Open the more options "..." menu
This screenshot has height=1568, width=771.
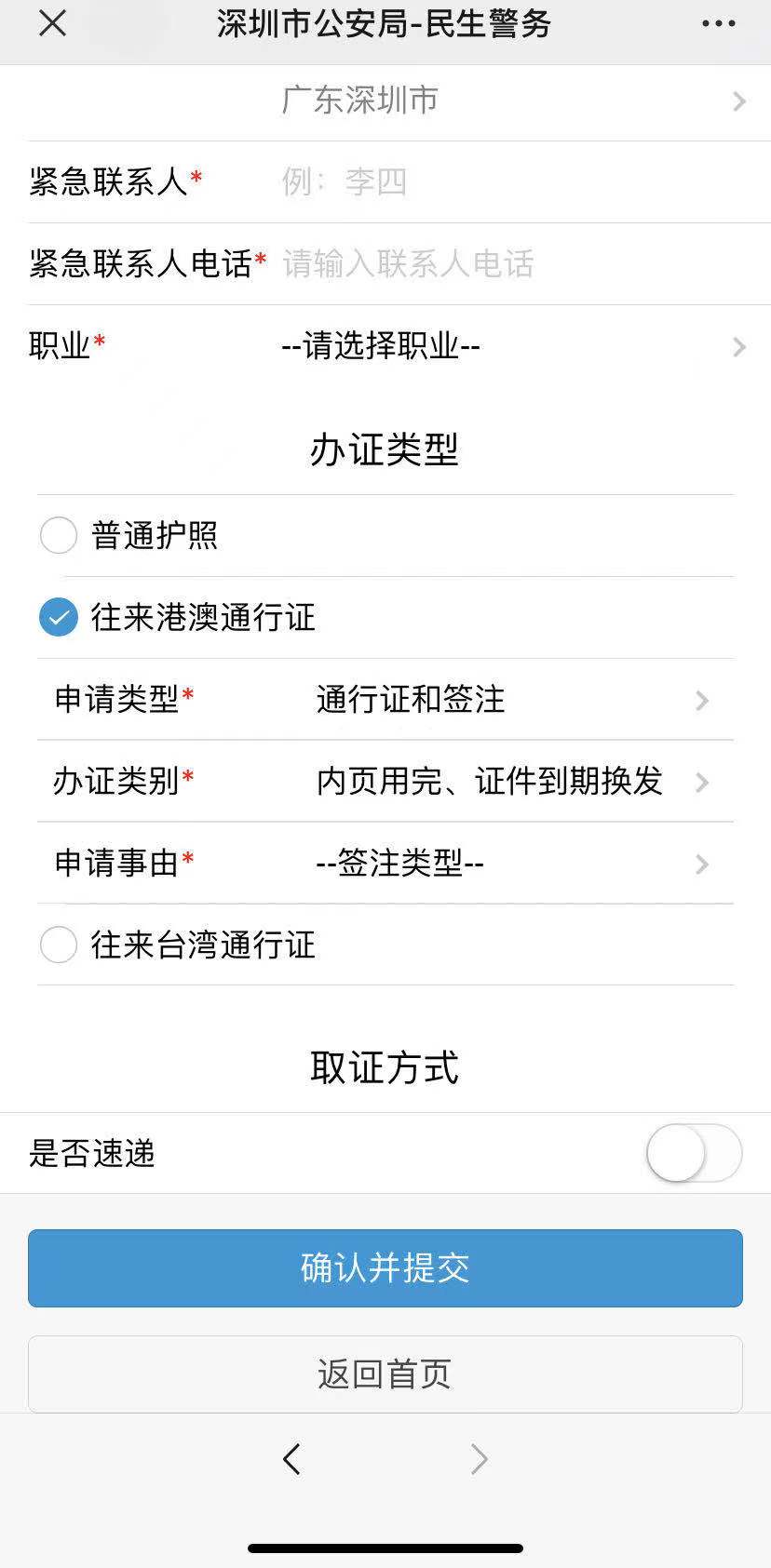[717, 24]
